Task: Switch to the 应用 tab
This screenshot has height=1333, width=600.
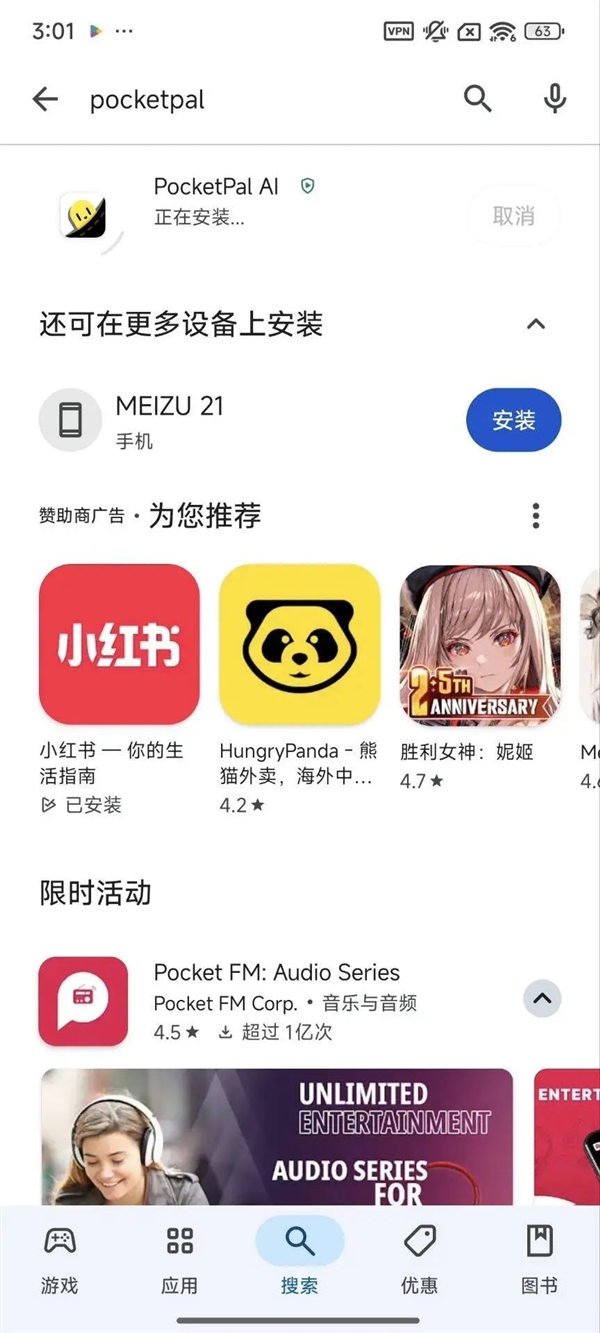Action: 180,1260
